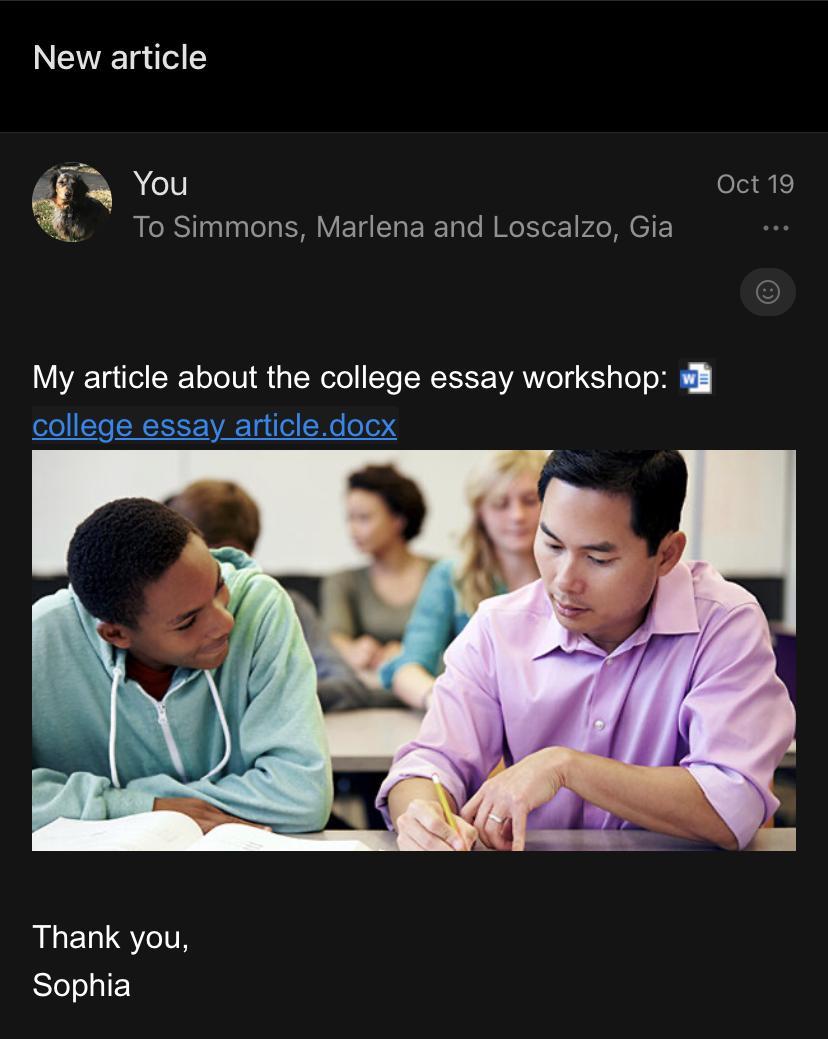This screenshot has height=1039, width=828.
Task: Show recipients Simmons, Marlena and Loscalzo, Gia
Action: 403,227
